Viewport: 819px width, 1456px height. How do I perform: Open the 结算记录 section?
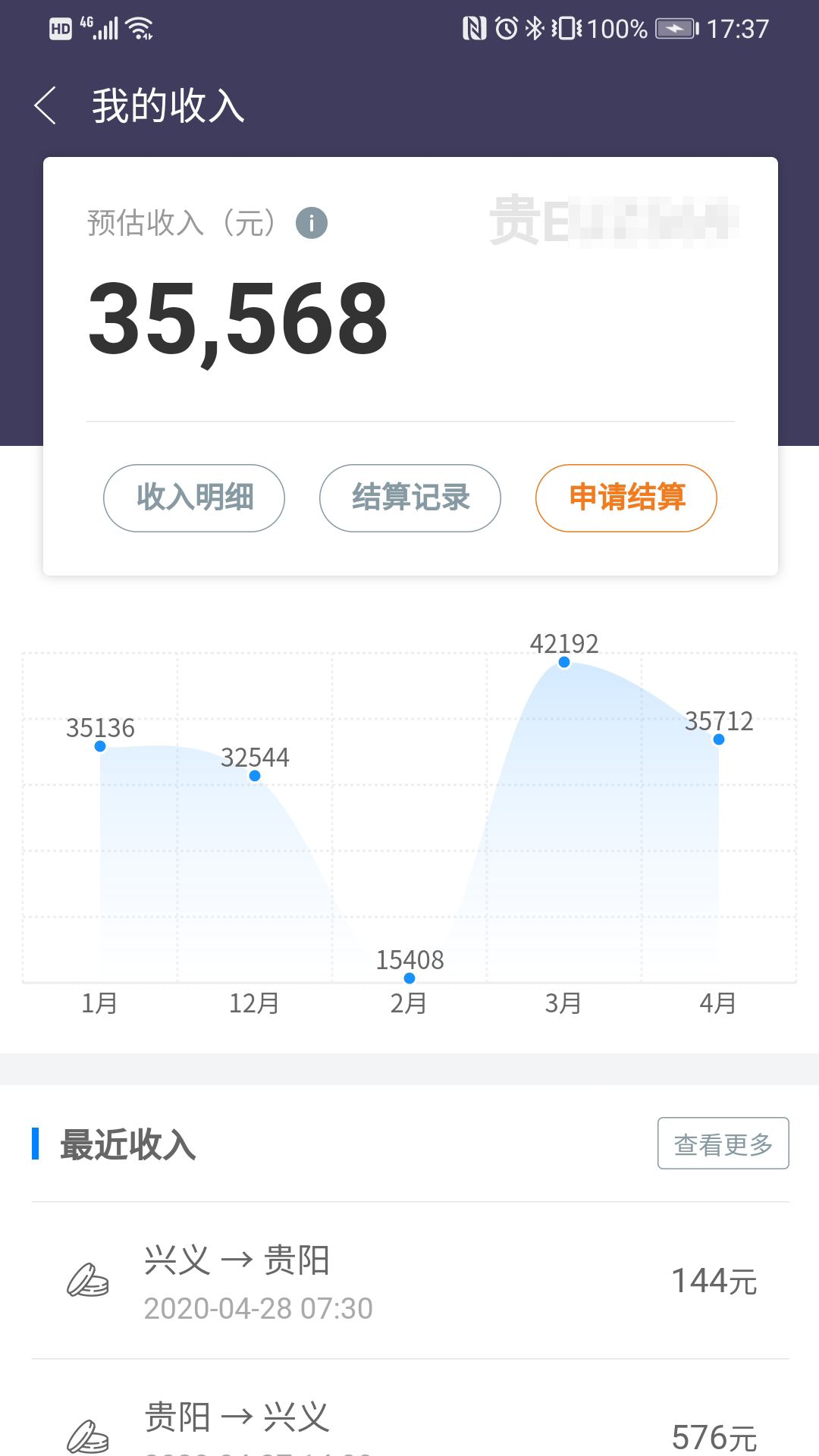pos(409,497)
